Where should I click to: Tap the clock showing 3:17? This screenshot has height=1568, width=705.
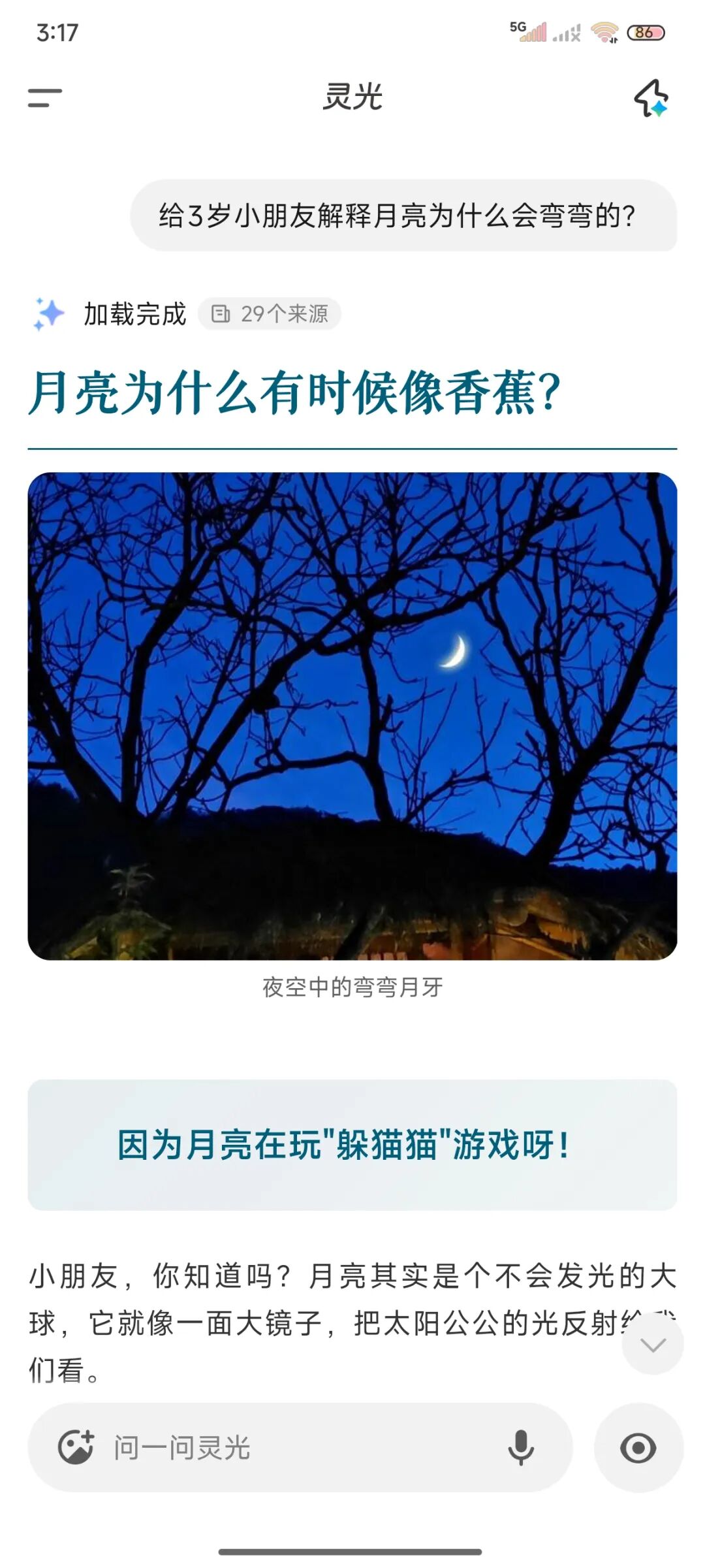[x=57, y=31]
